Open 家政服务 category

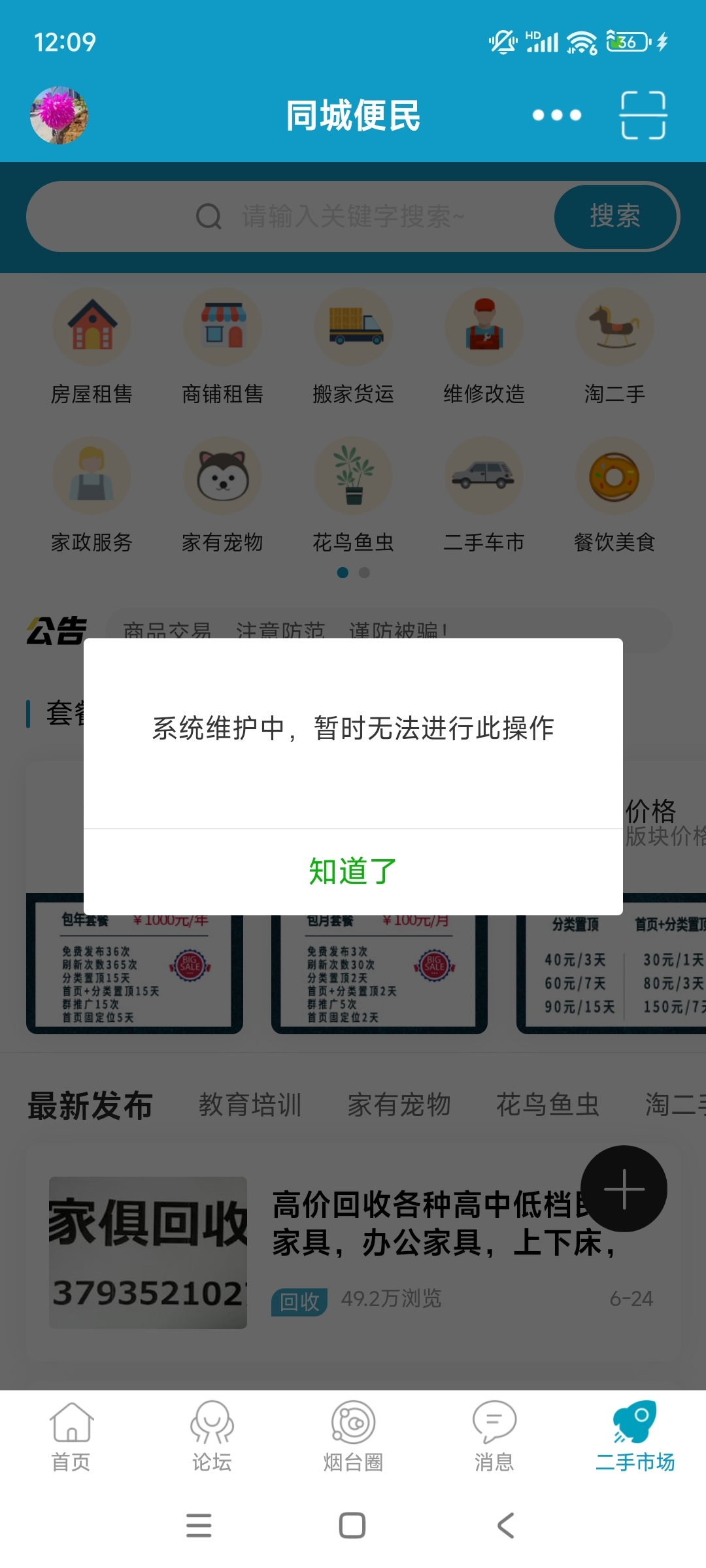point(92,495)
